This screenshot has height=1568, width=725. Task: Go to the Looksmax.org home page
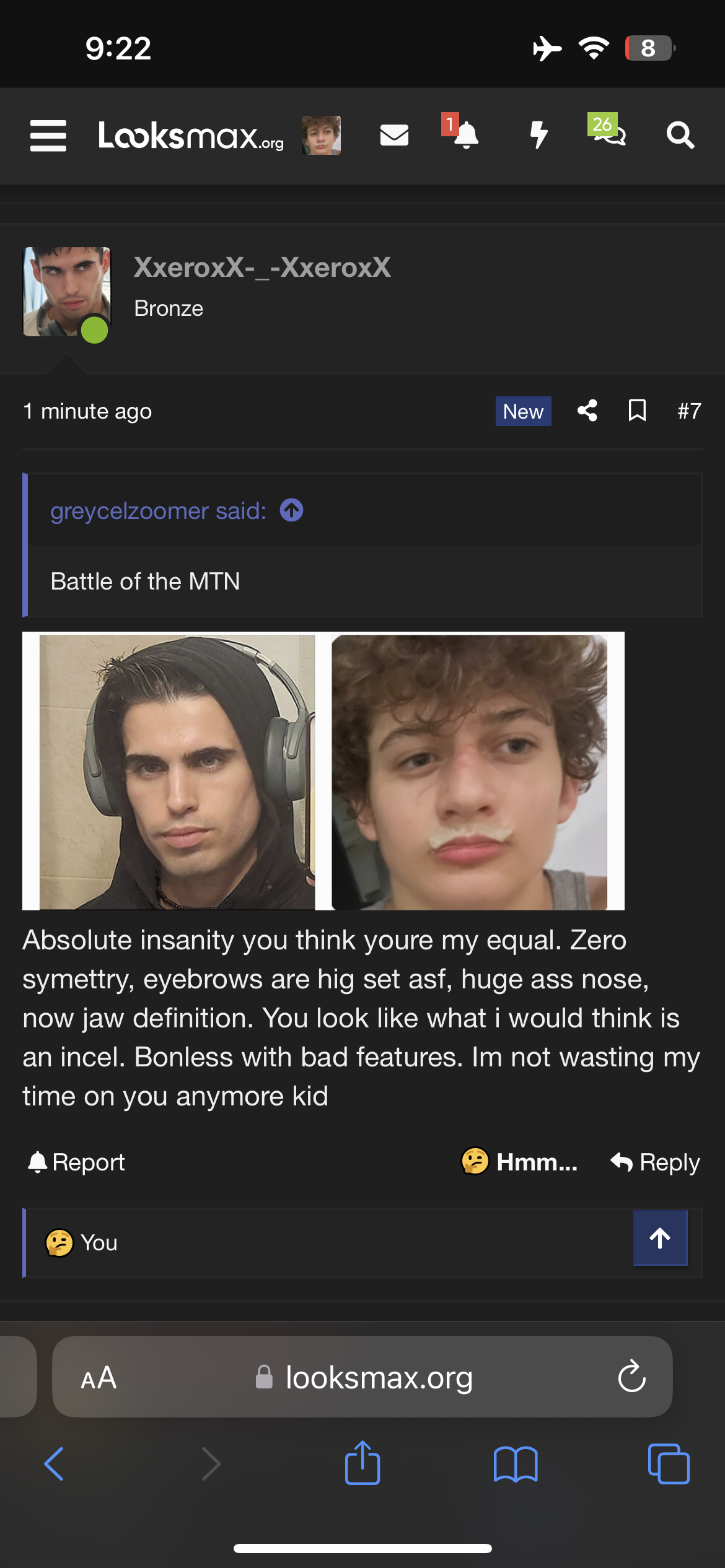(x=191, y=136)
